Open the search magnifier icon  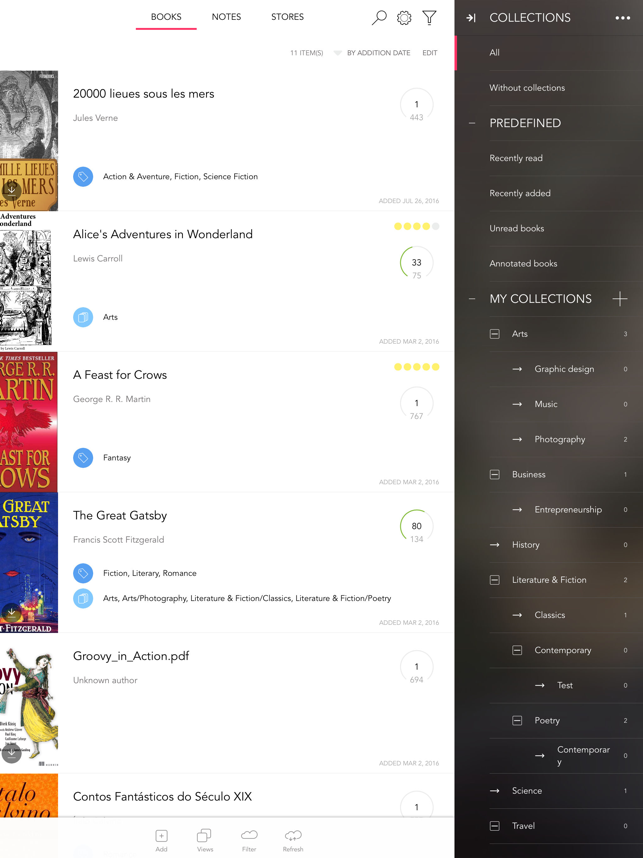(x=379, y=18)
